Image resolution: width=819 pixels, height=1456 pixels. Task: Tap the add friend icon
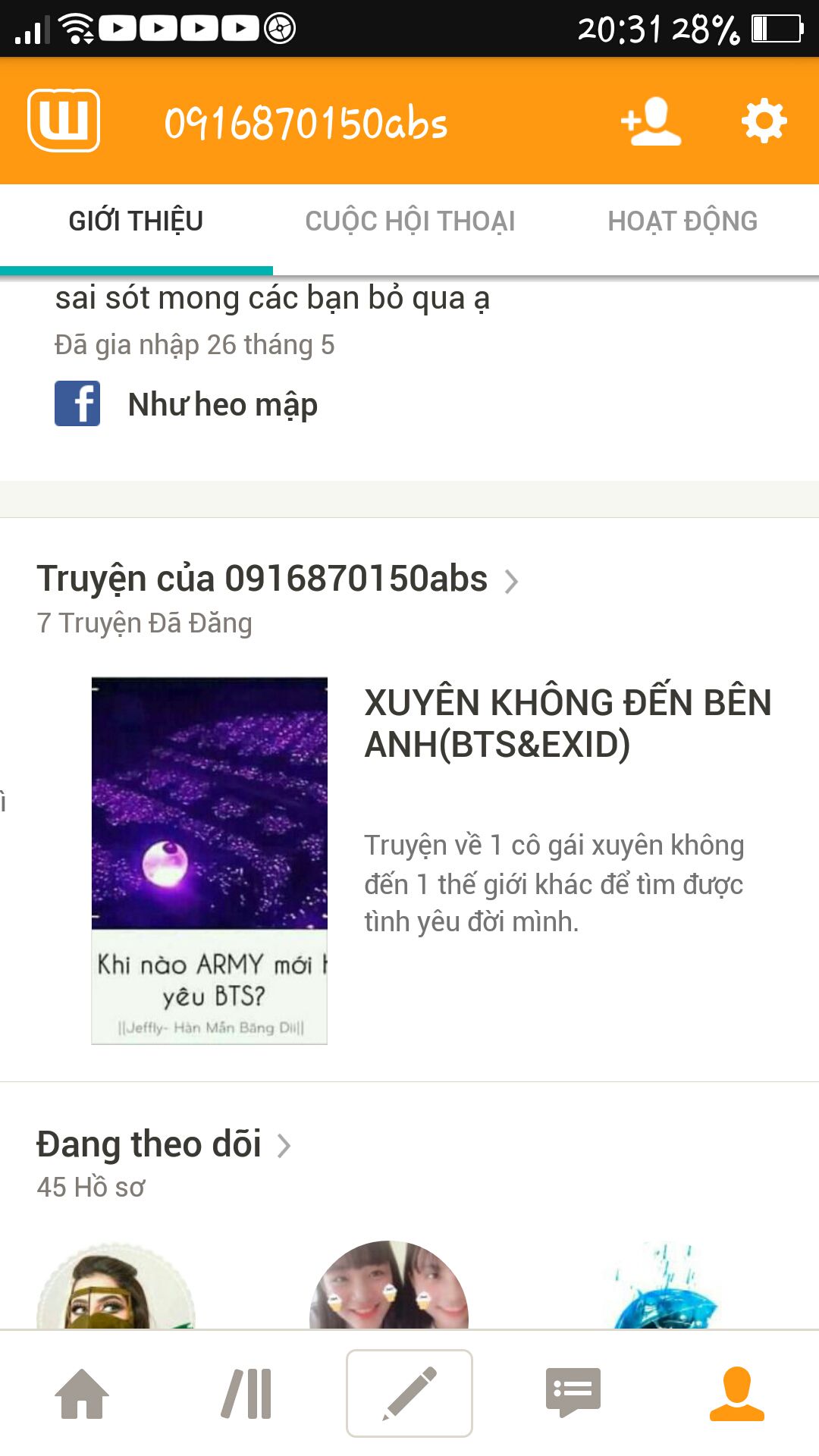click(x=651, y=121)
